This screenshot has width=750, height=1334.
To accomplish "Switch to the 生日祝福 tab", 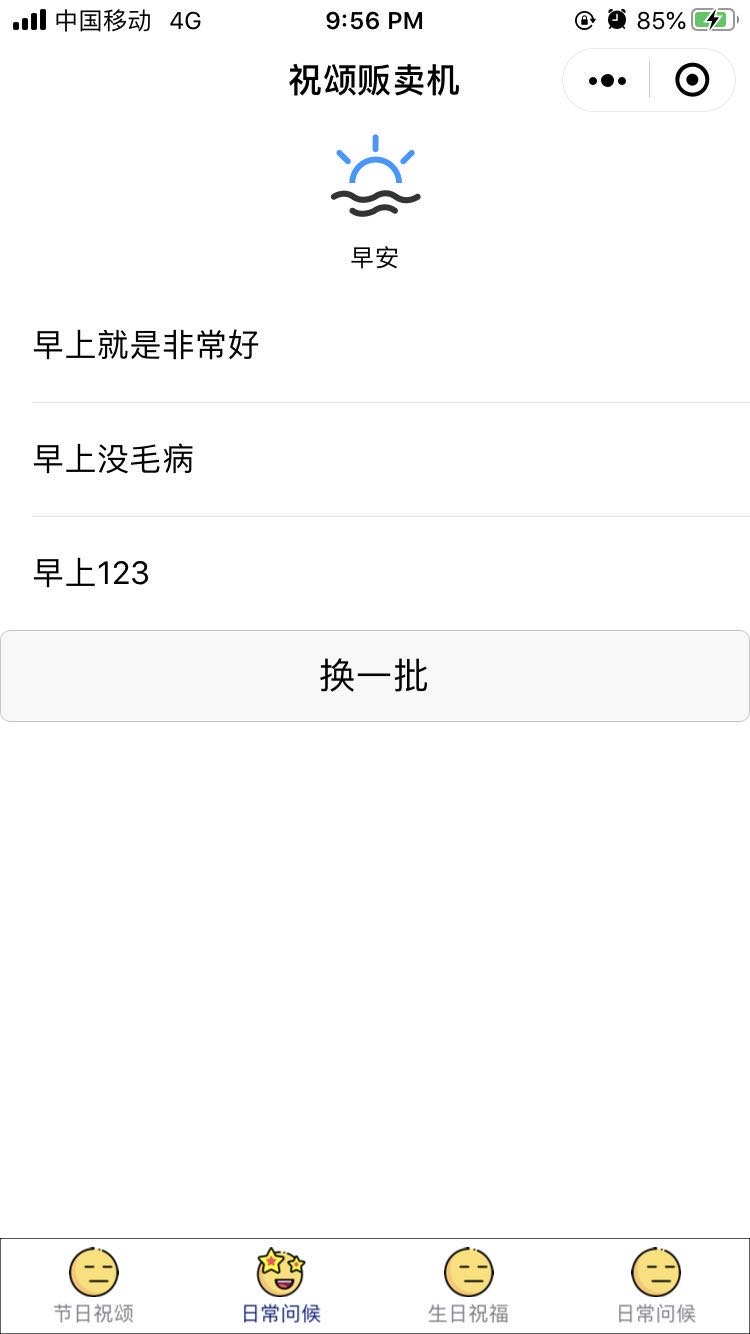I will point(468,1286).
